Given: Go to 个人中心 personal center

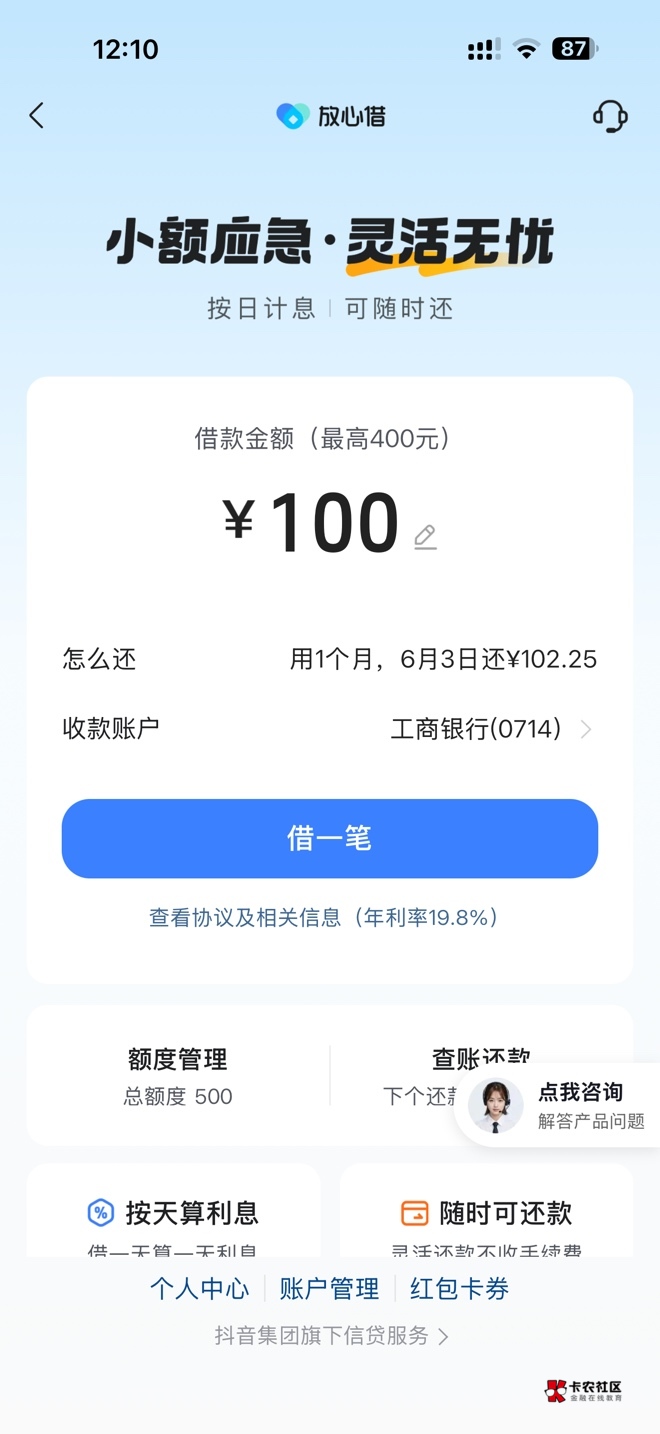Looking at the screenshot, I should point(199,1289).
